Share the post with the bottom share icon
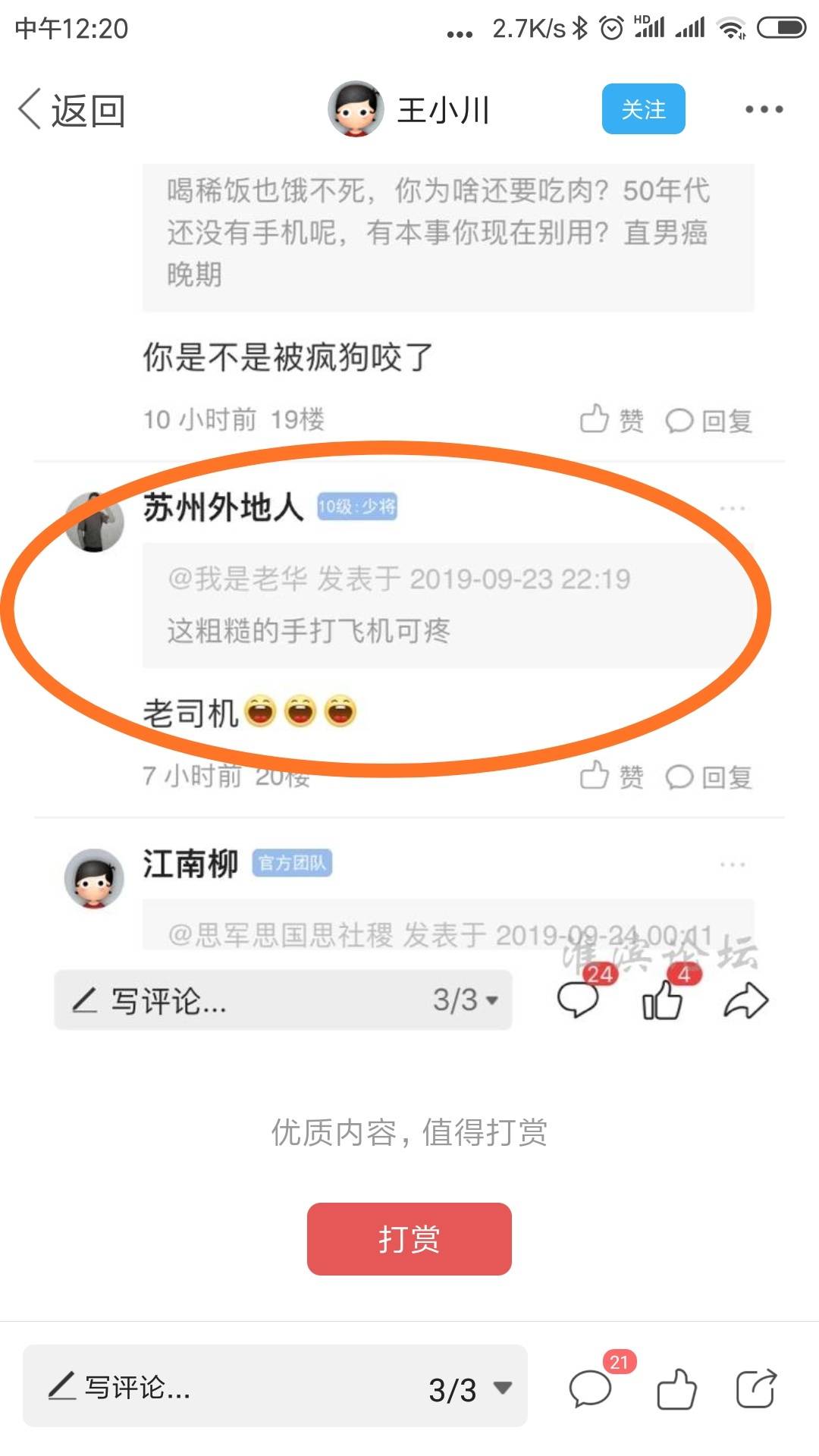The image size is (819, 1456). [x=756, y=1389]
